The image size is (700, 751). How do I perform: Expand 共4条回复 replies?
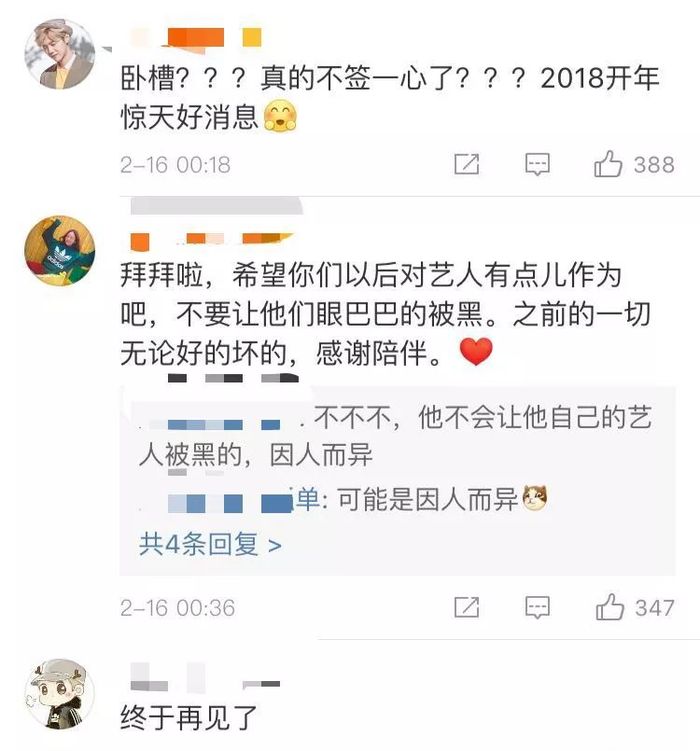pos(210,545)
